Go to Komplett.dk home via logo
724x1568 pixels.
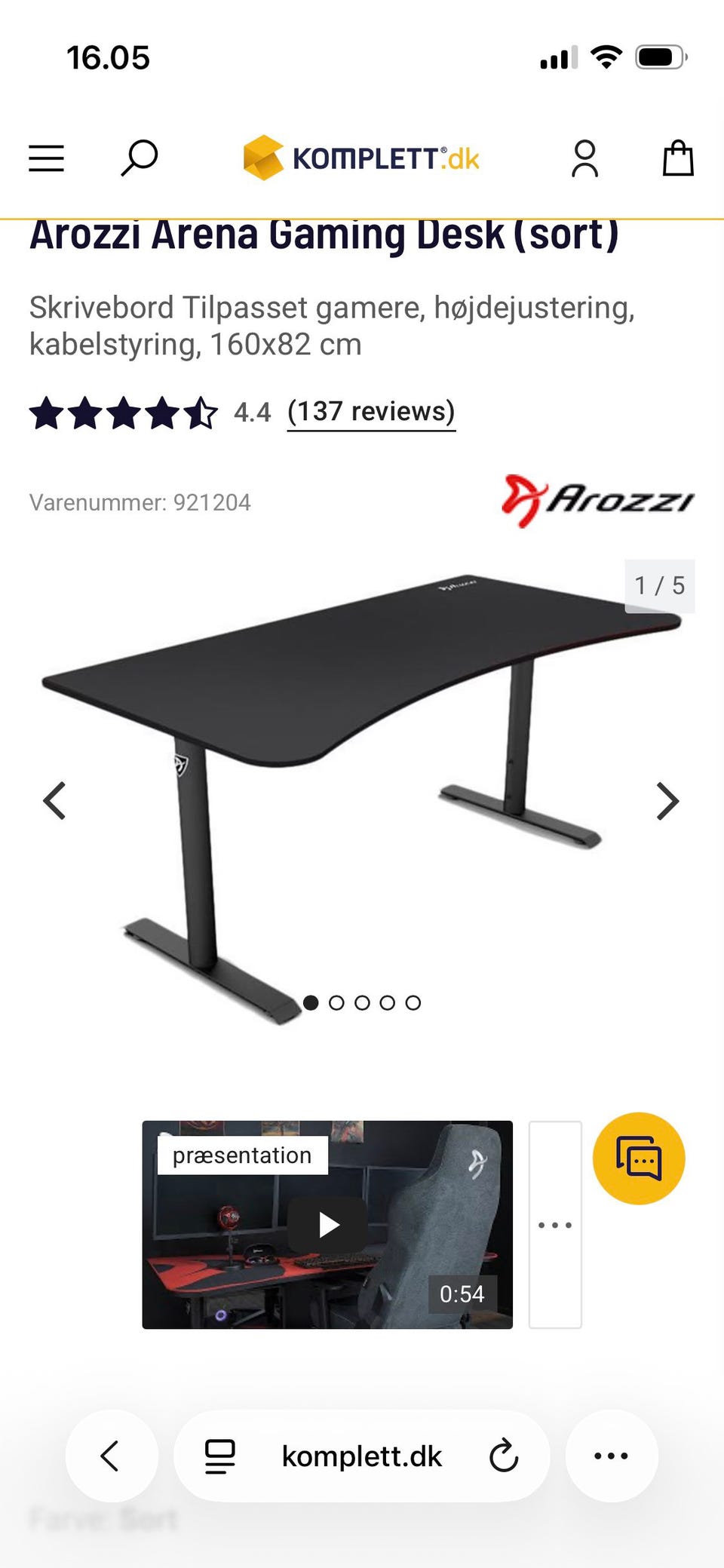(361, 158)
